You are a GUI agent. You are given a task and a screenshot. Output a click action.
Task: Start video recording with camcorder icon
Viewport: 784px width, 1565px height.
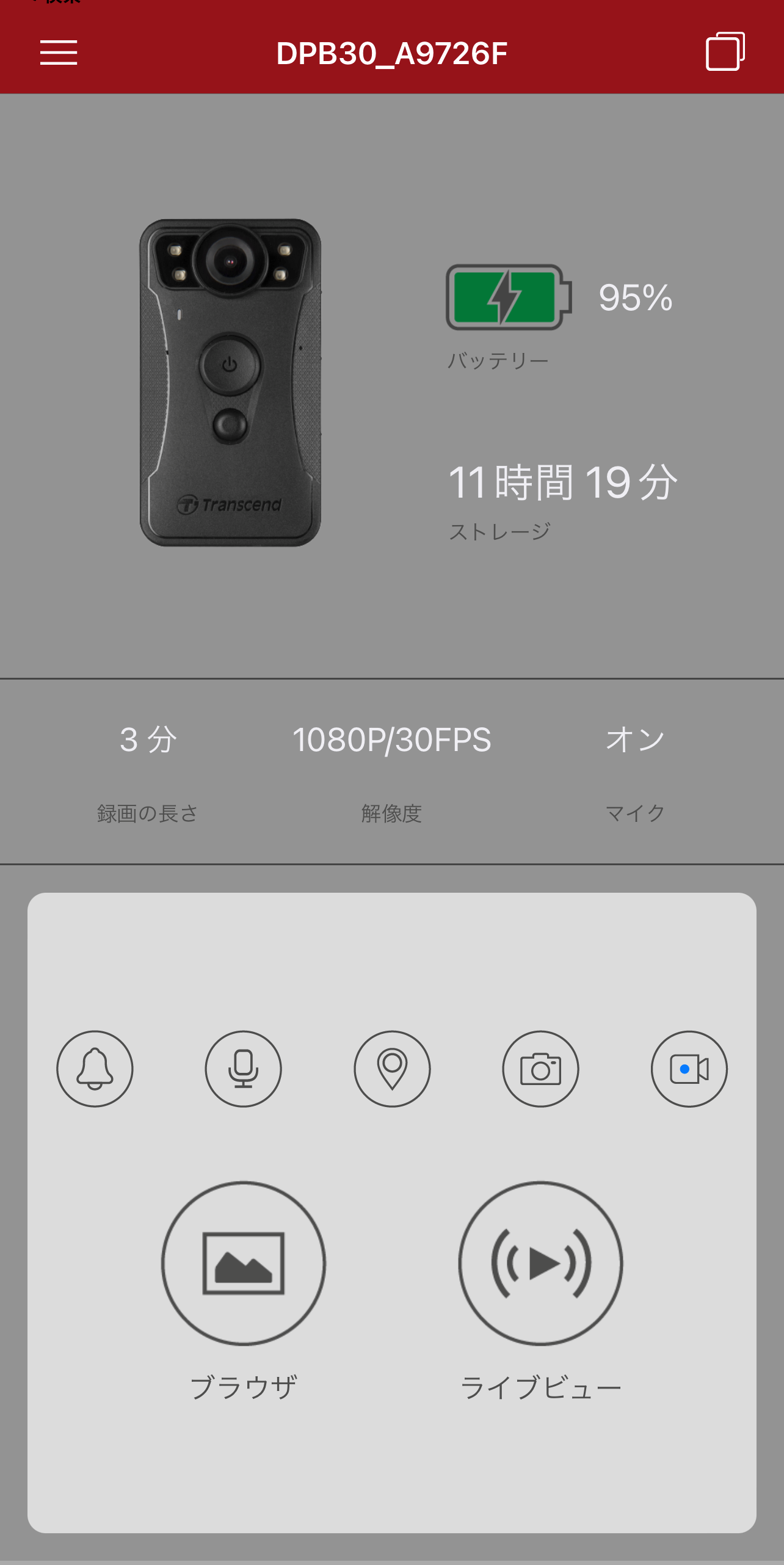689,1069
